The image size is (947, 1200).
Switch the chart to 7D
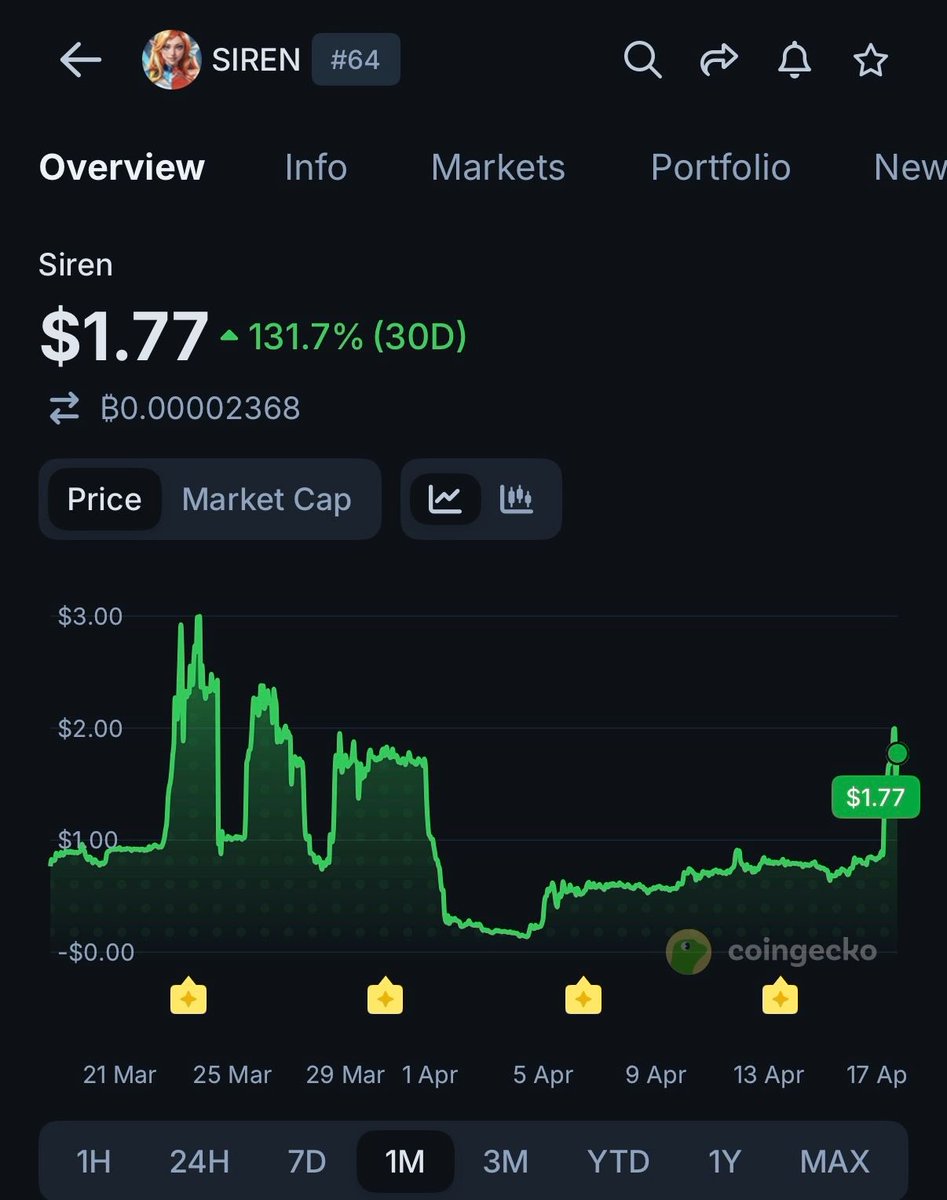[x=306, y=1161]
